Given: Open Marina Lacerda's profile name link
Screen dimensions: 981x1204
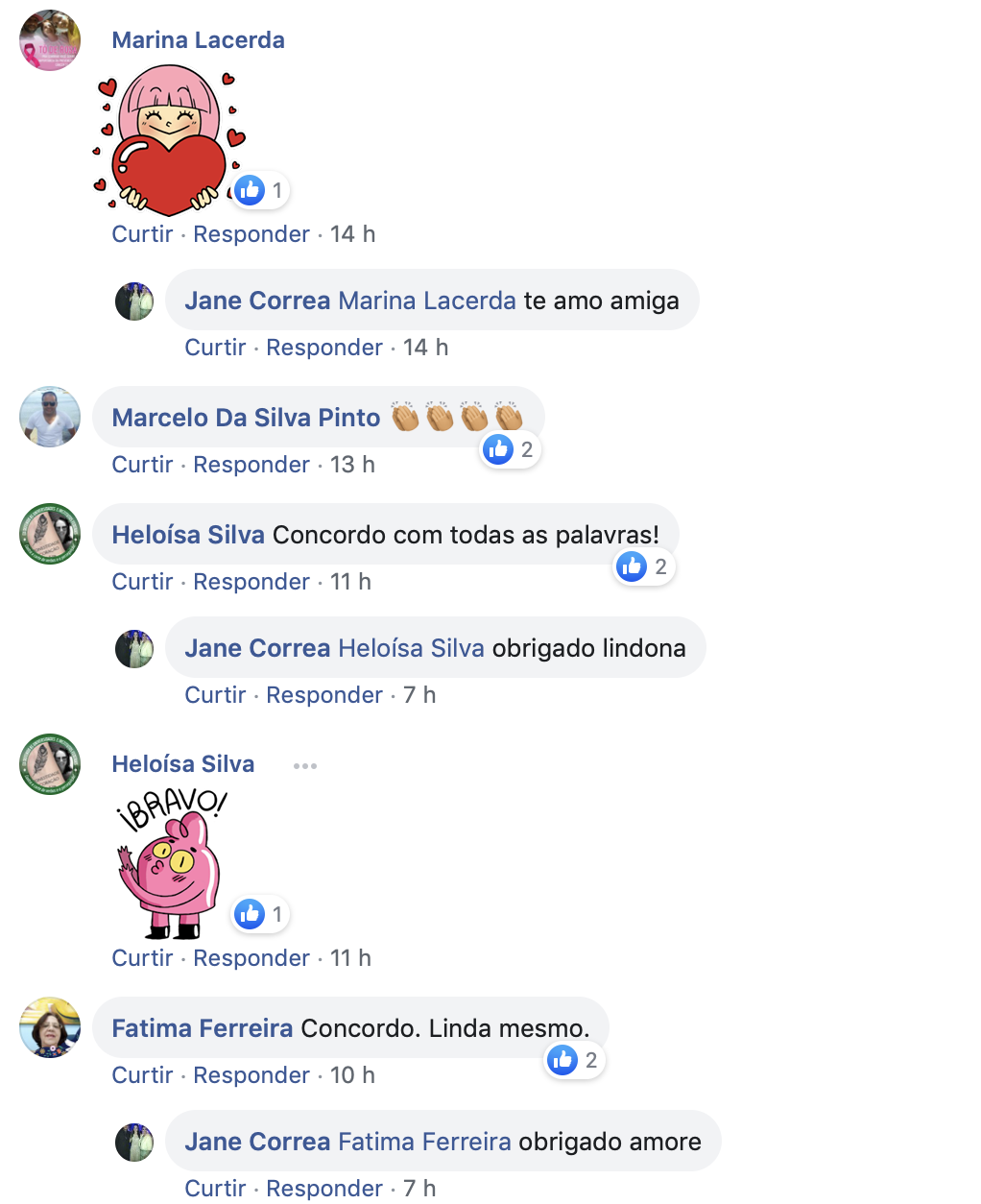Looking at the screenshot, I should [198, 40].
